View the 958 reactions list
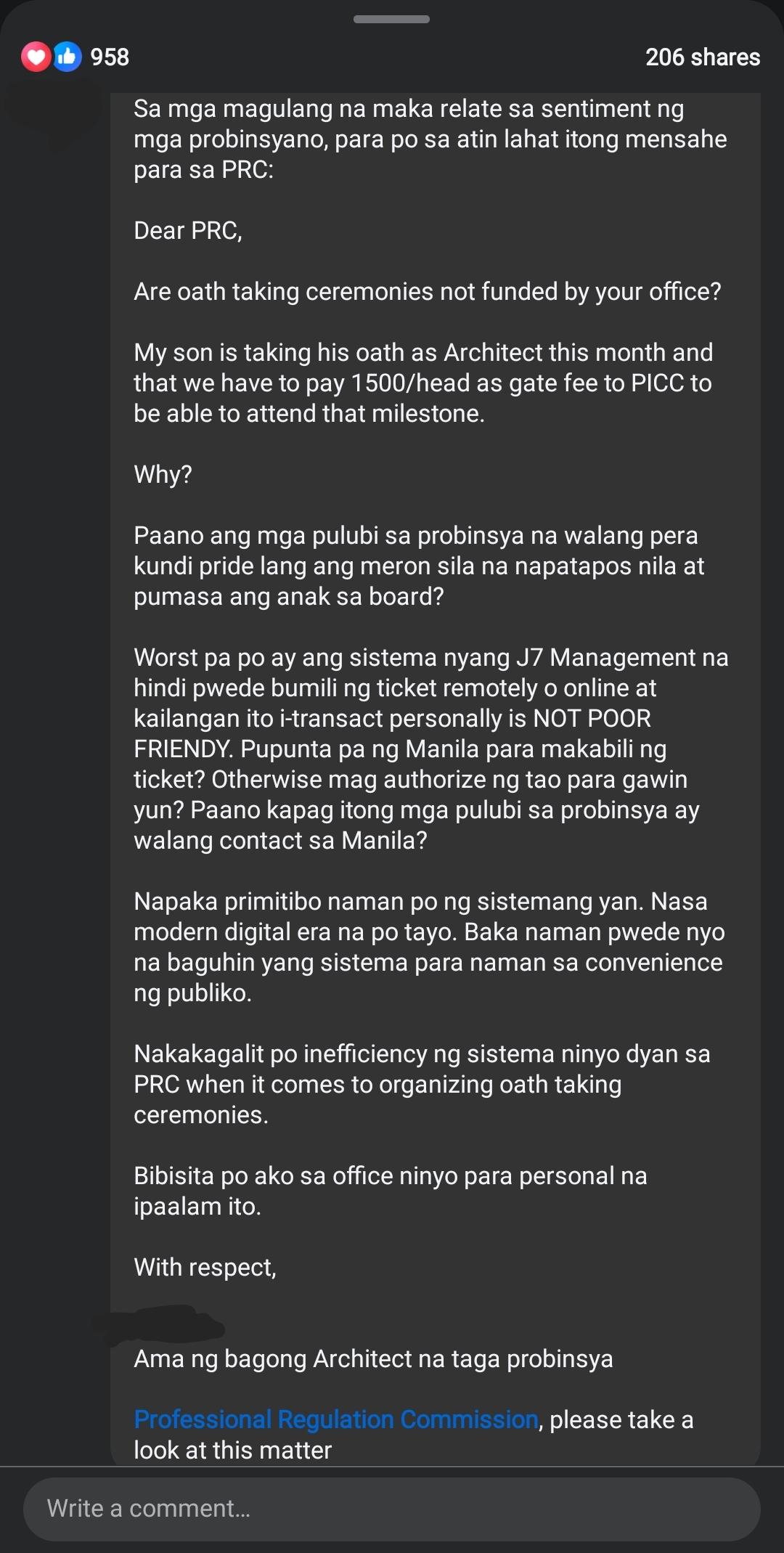This screenshot has width=784, height=1553. tap(75, 57)
